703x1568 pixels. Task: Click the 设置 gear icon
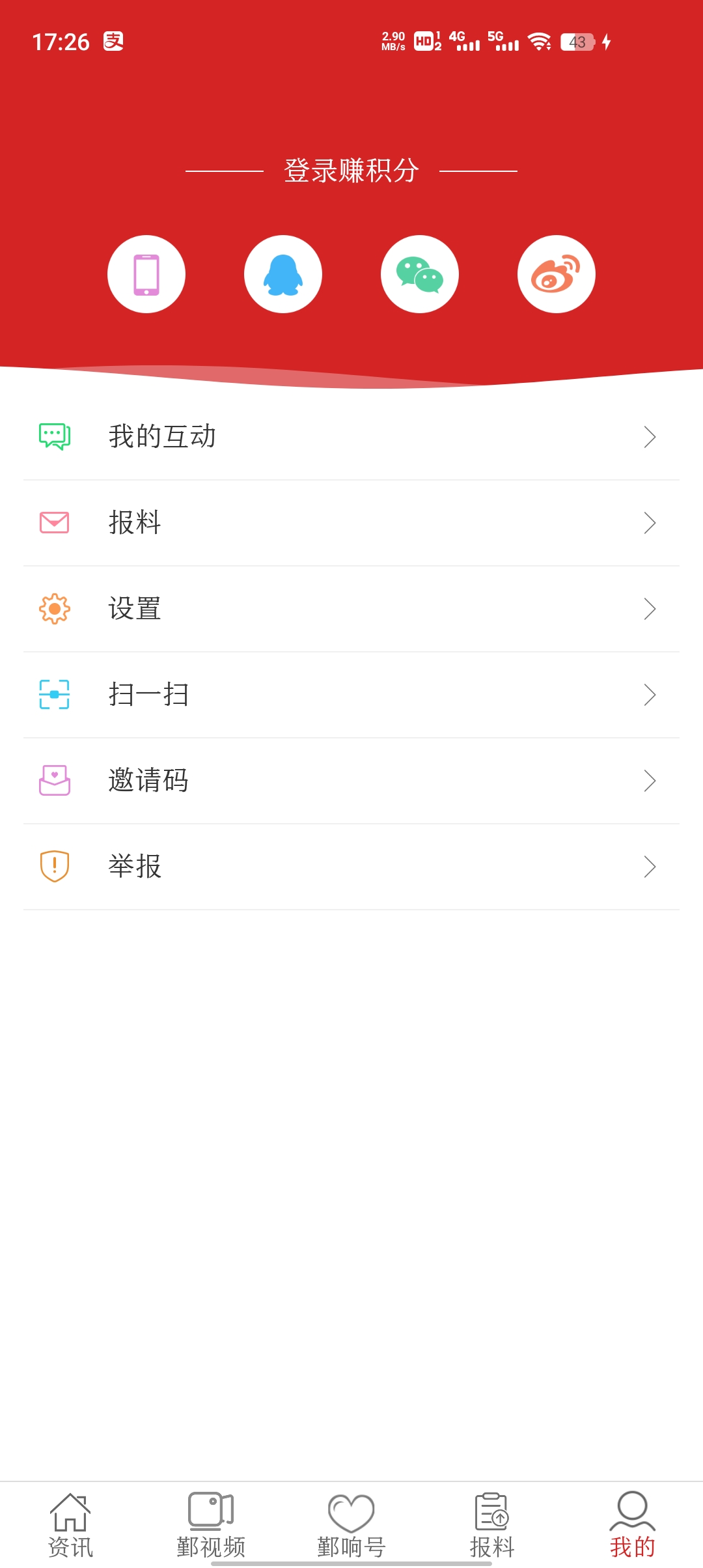pos(55,609)
